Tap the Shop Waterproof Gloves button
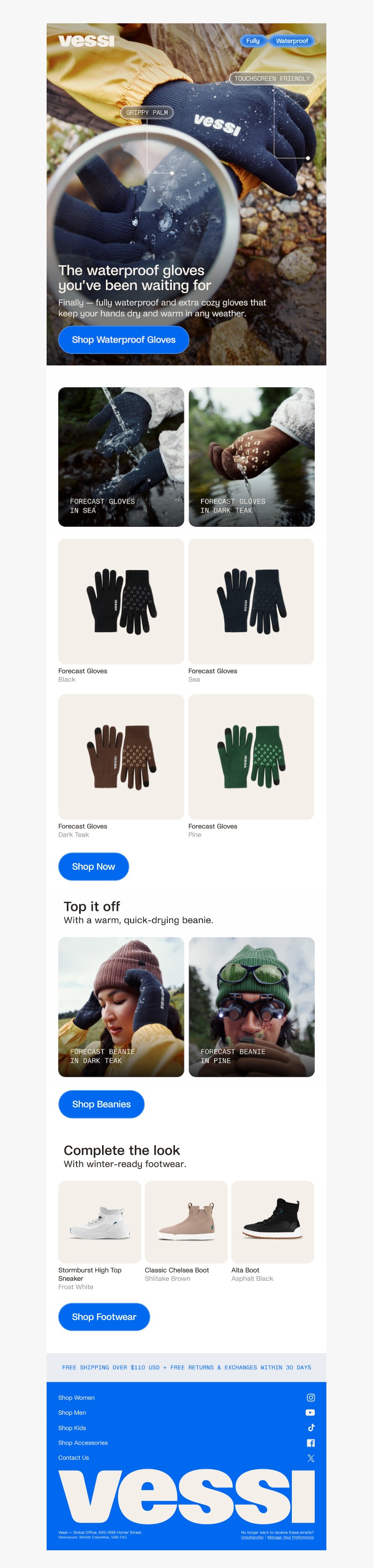 click(124, 340)
